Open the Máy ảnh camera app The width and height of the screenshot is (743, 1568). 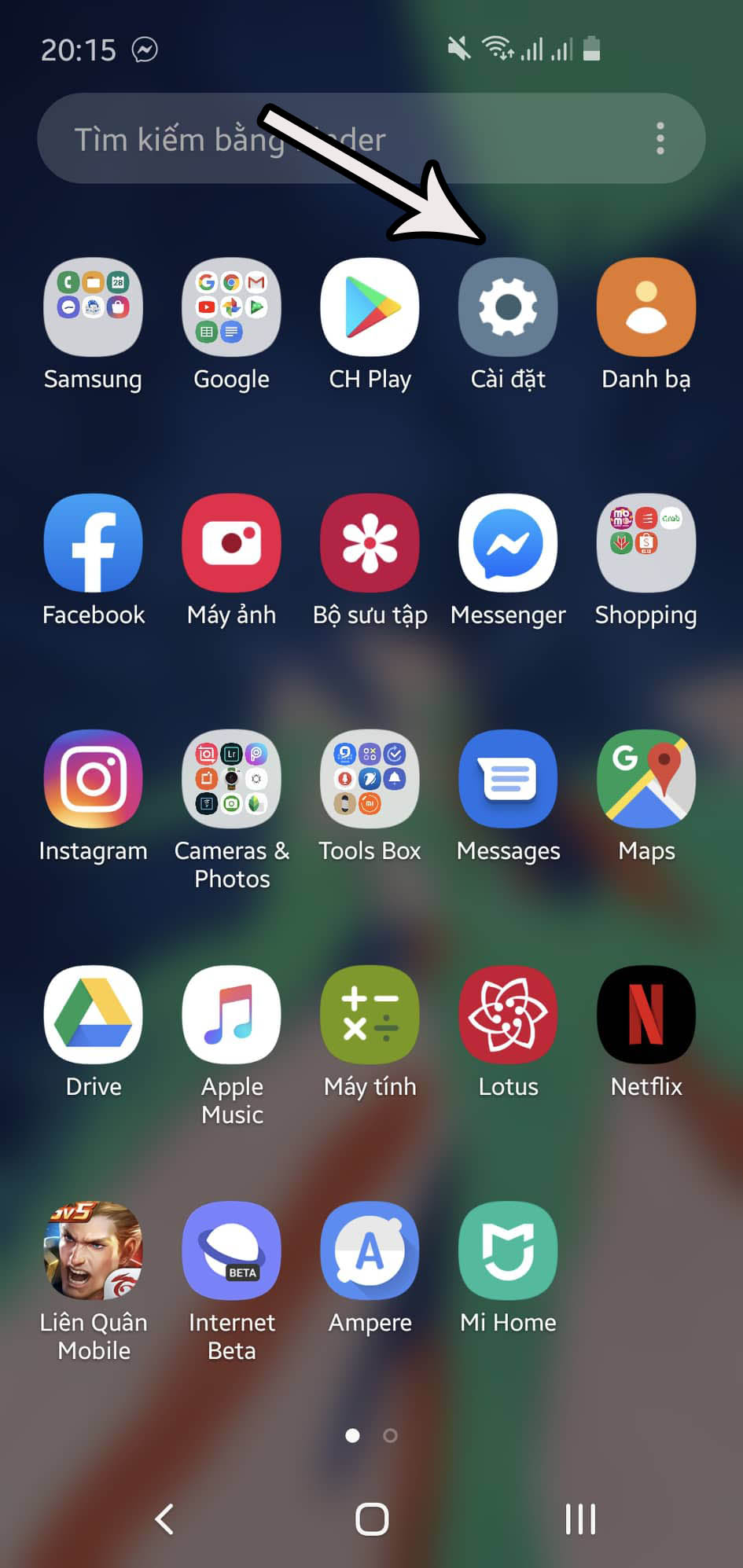231,543
